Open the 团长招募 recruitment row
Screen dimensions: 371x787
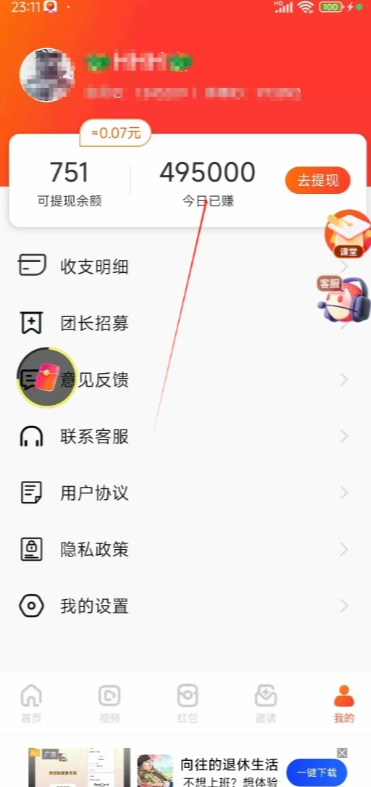[185, 323]
